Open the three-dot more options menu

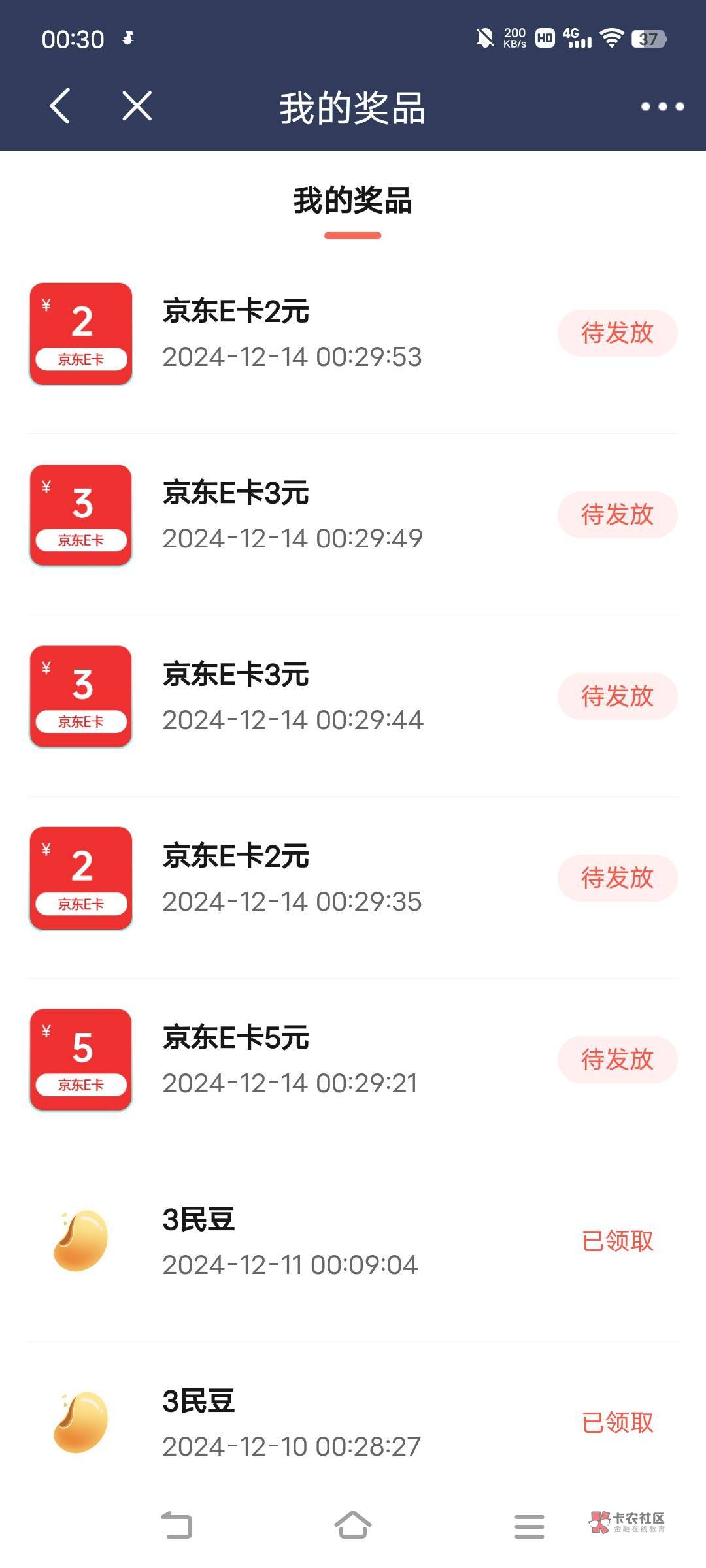point(662,106)
